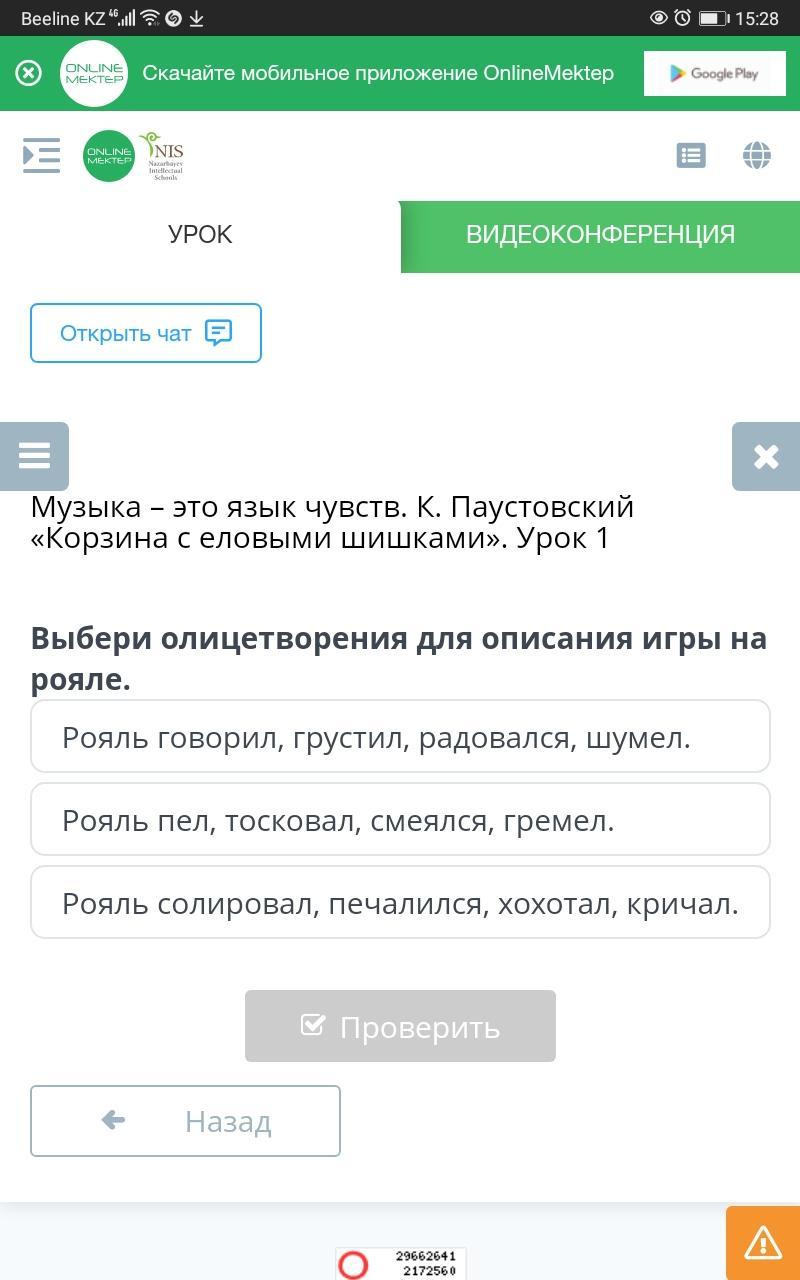
Task: Go back with the Назад button
Action: click(x=185, y=1121)
